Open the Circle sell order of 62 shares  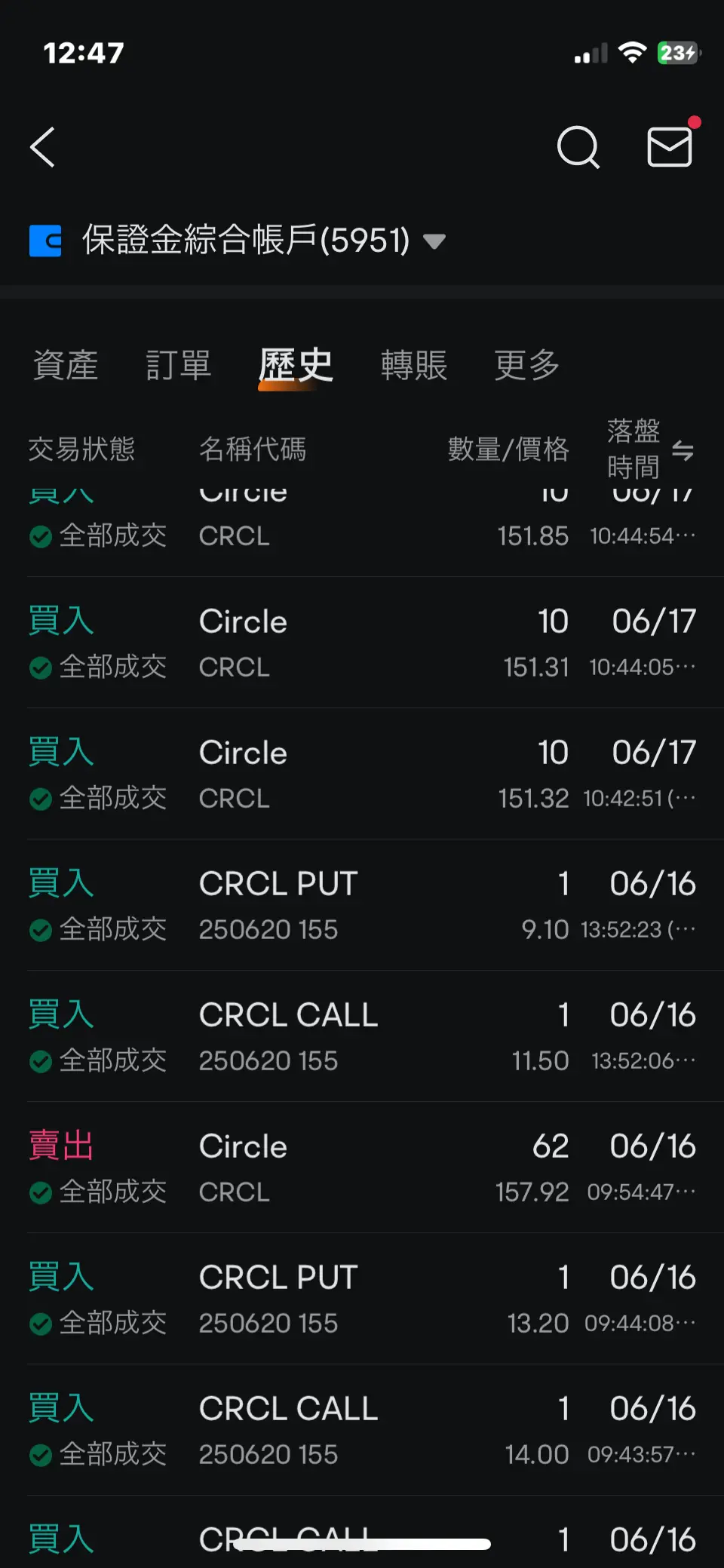362,1168
